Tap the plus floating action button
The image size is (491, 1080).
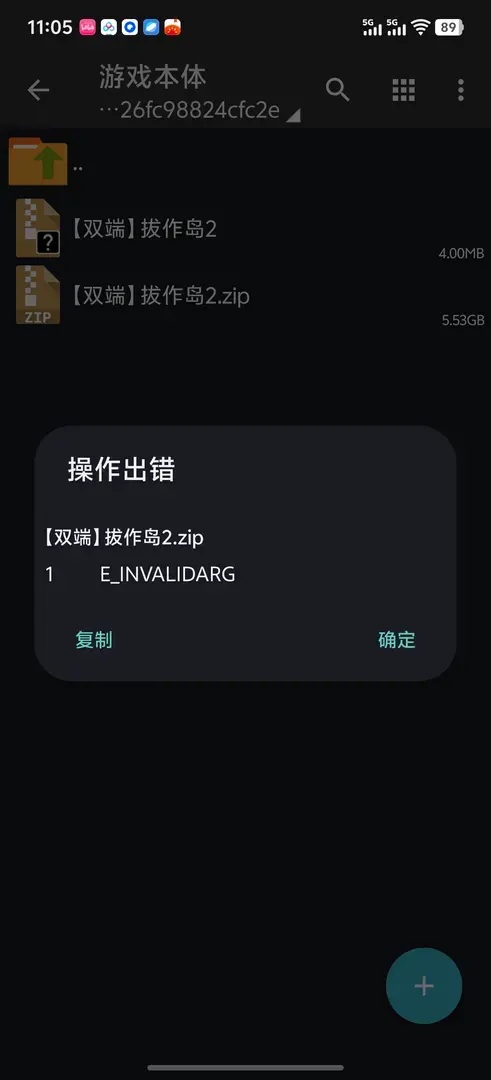point(424,986)
